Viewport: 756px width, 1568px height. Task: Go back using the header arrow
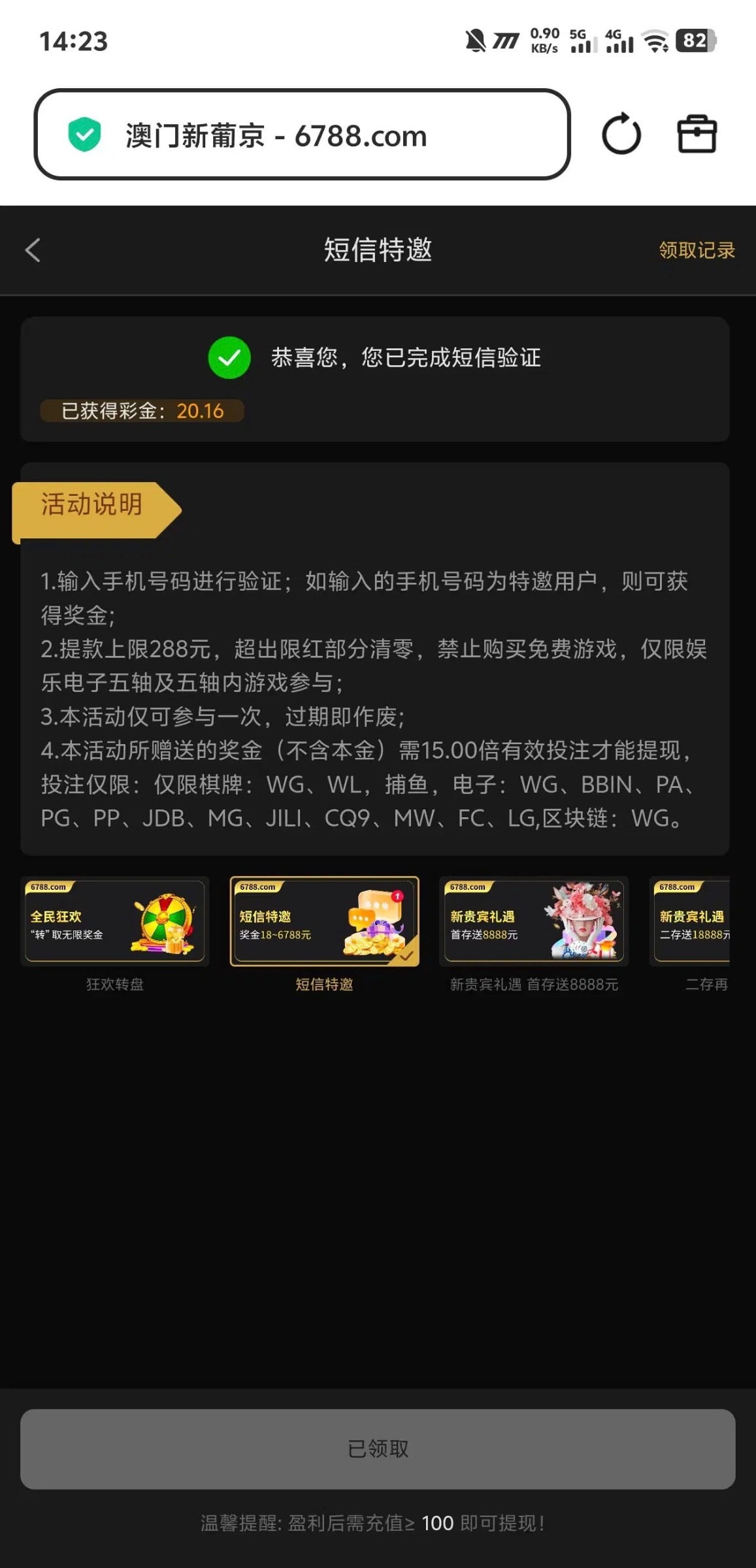point(33,250)
